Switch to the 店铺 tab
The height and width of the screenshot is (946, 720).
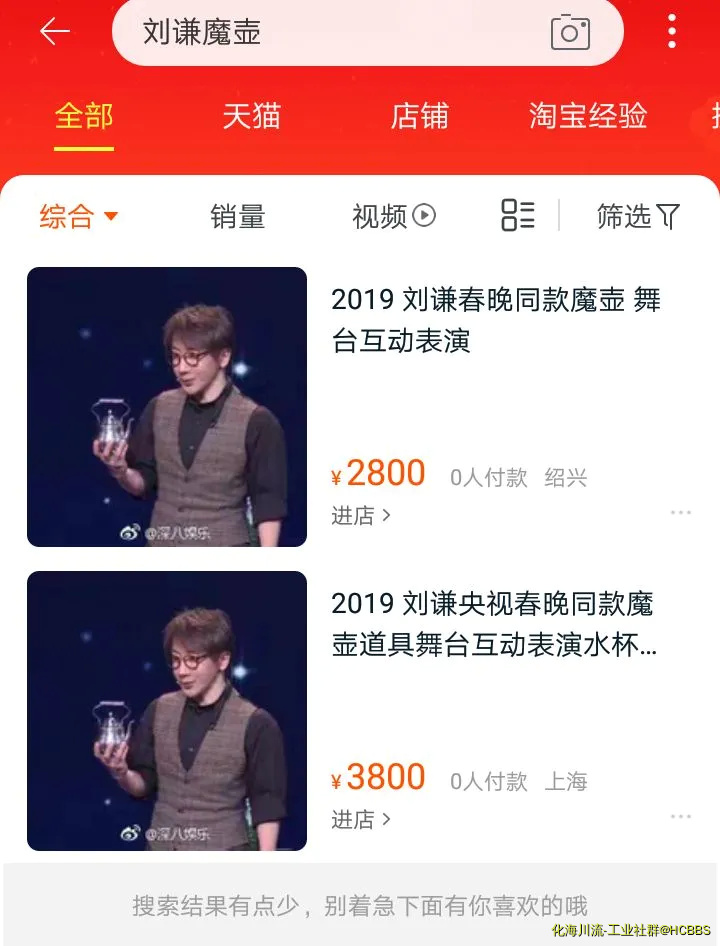(419, 116)
